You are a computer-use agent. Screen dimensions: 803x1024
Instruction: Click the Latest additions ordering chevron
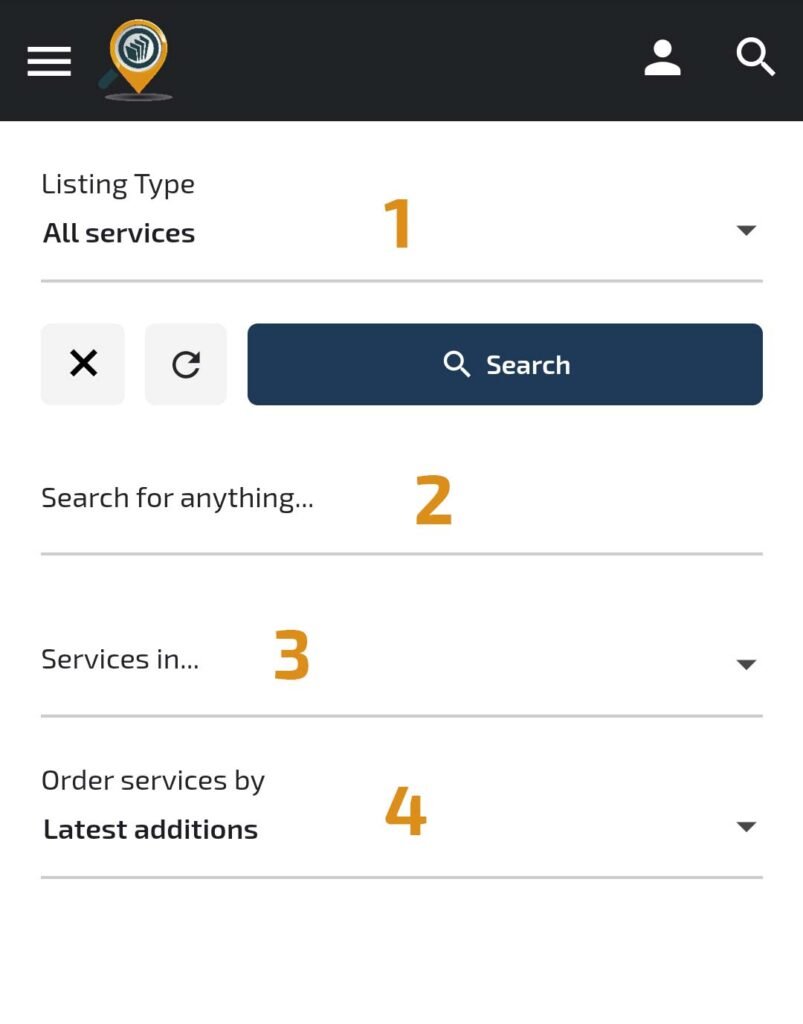(x=746, y=826)
